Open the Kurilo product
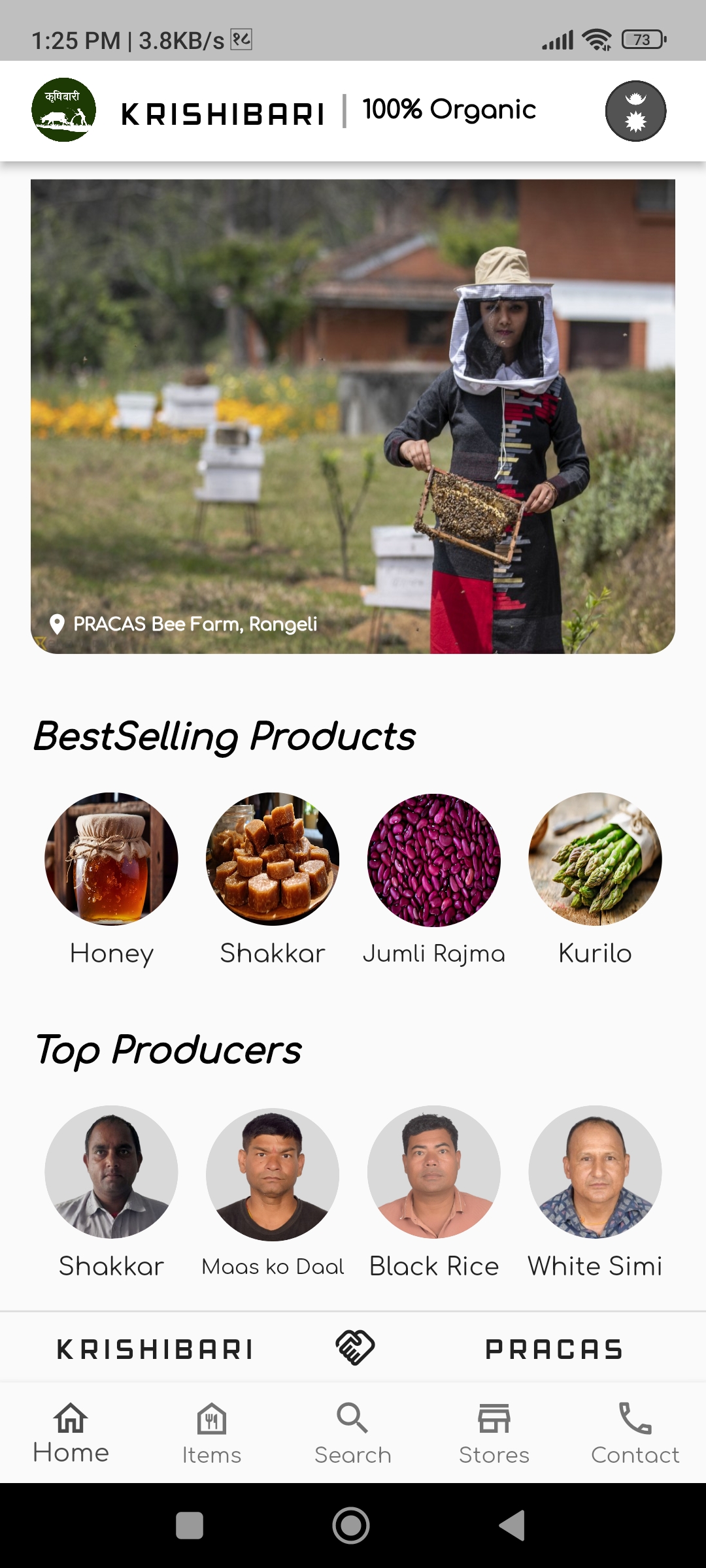Image resolution: width=706 pixels, height=1568 pixels. click(x=595, y=859)
